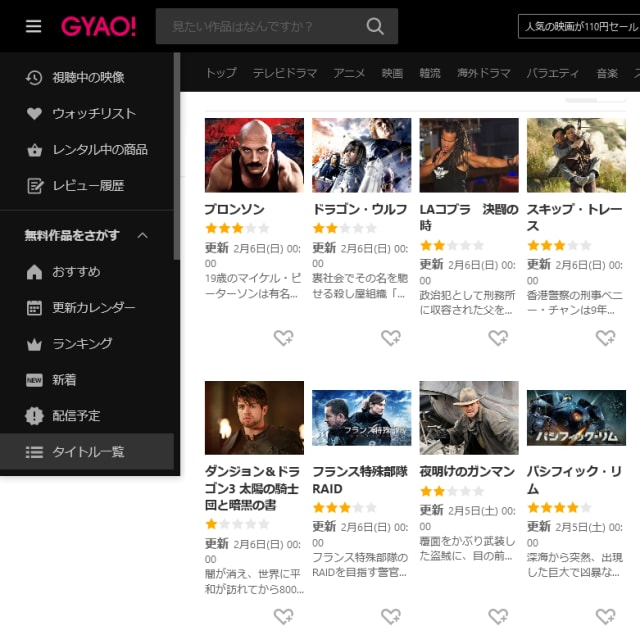Viewport: 640px width, 635px height.
Task: Switch to the 海外ドラマ tab
Action: (483, 73)
